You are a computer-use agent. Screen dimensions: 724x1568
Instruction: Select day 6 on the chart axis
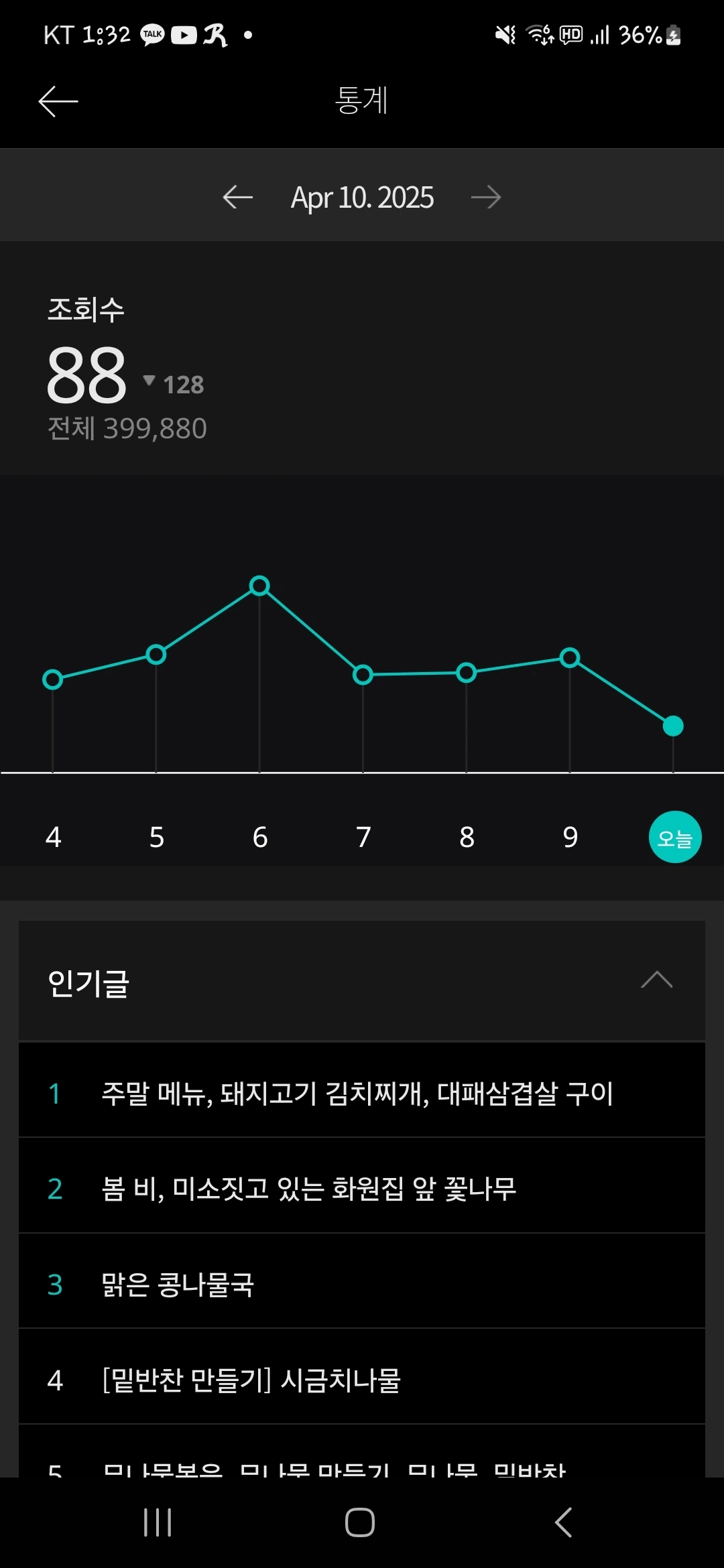[260, 837]
